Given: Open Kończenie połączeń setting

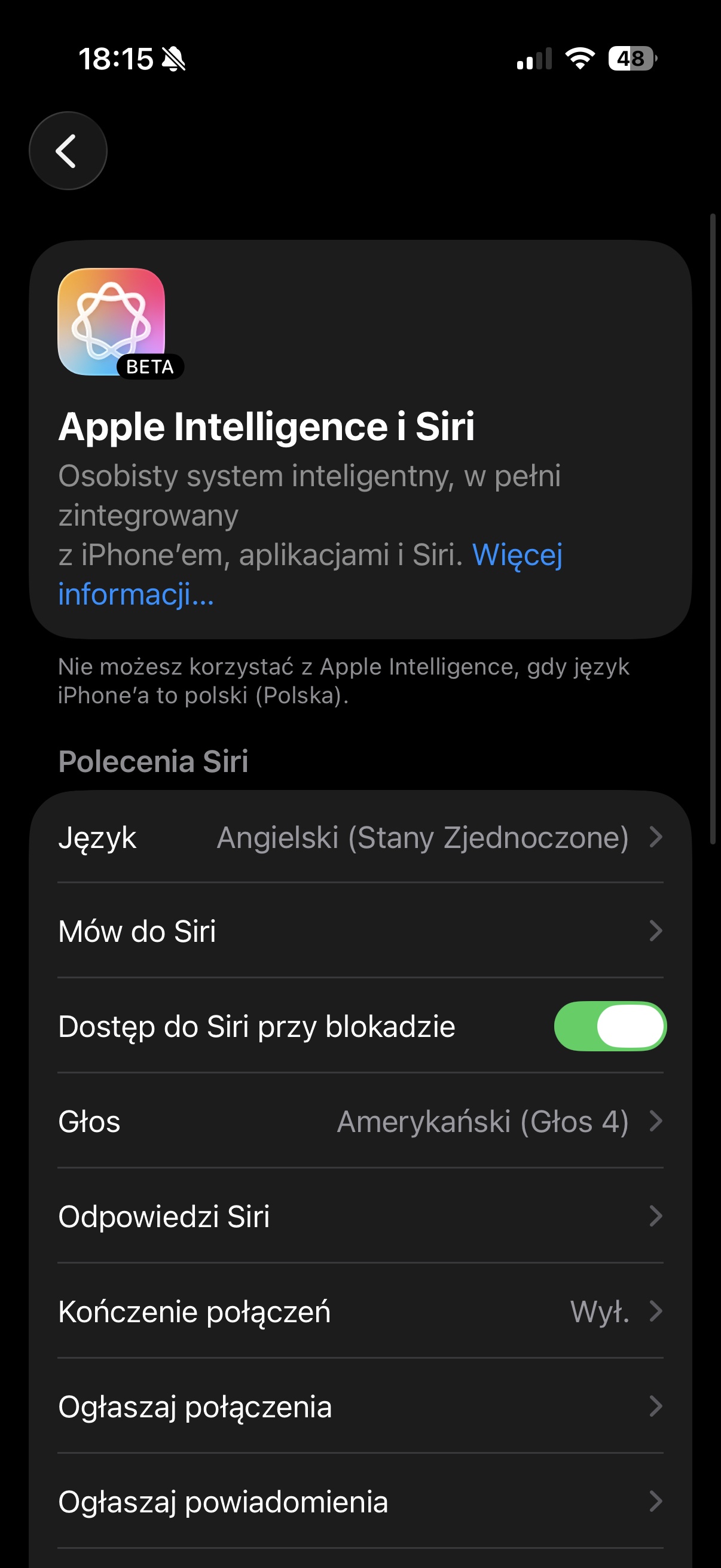Looking at the screenshot, I should point(360,1311).
